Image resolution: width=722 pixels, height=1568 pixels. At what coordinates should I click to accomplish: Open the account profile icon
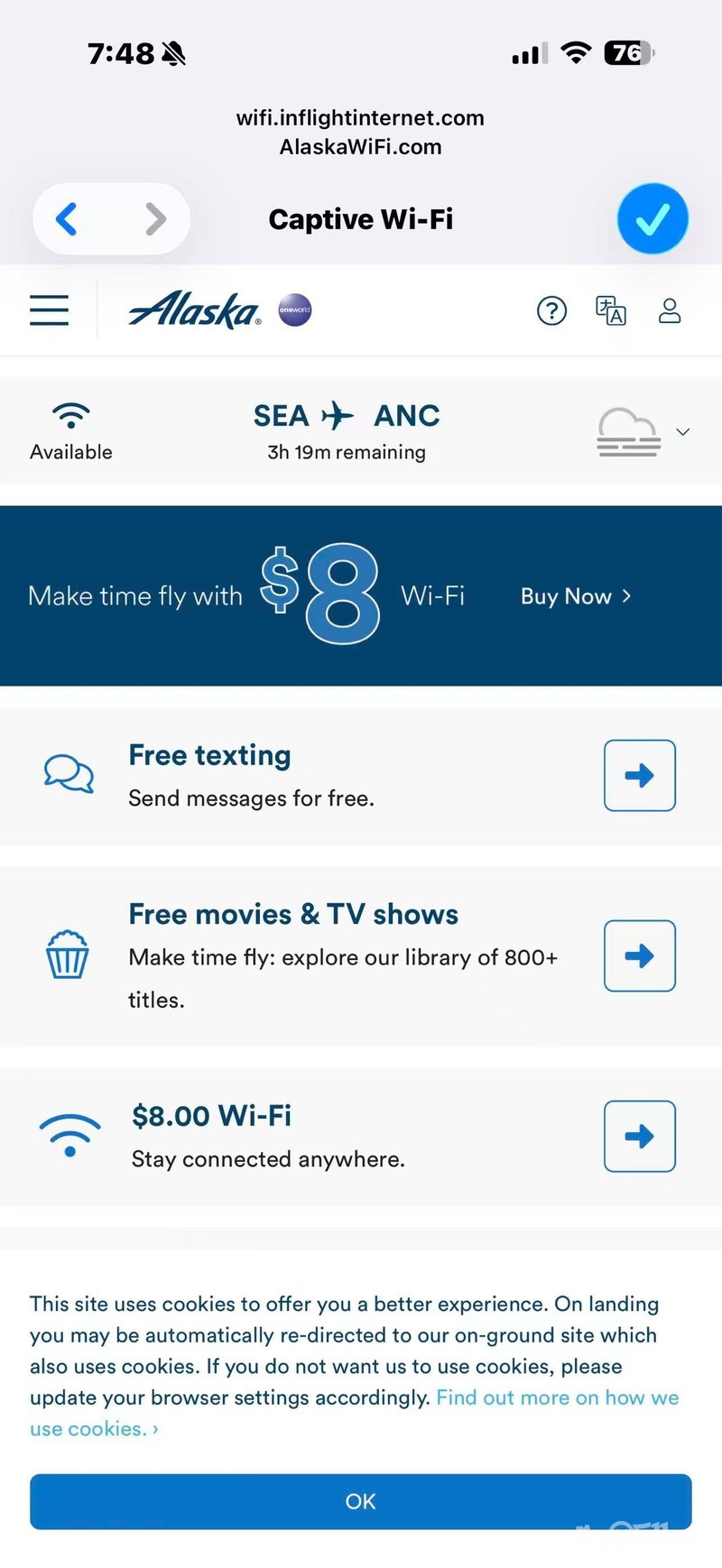pyautogui.click(x=670, y=311)
